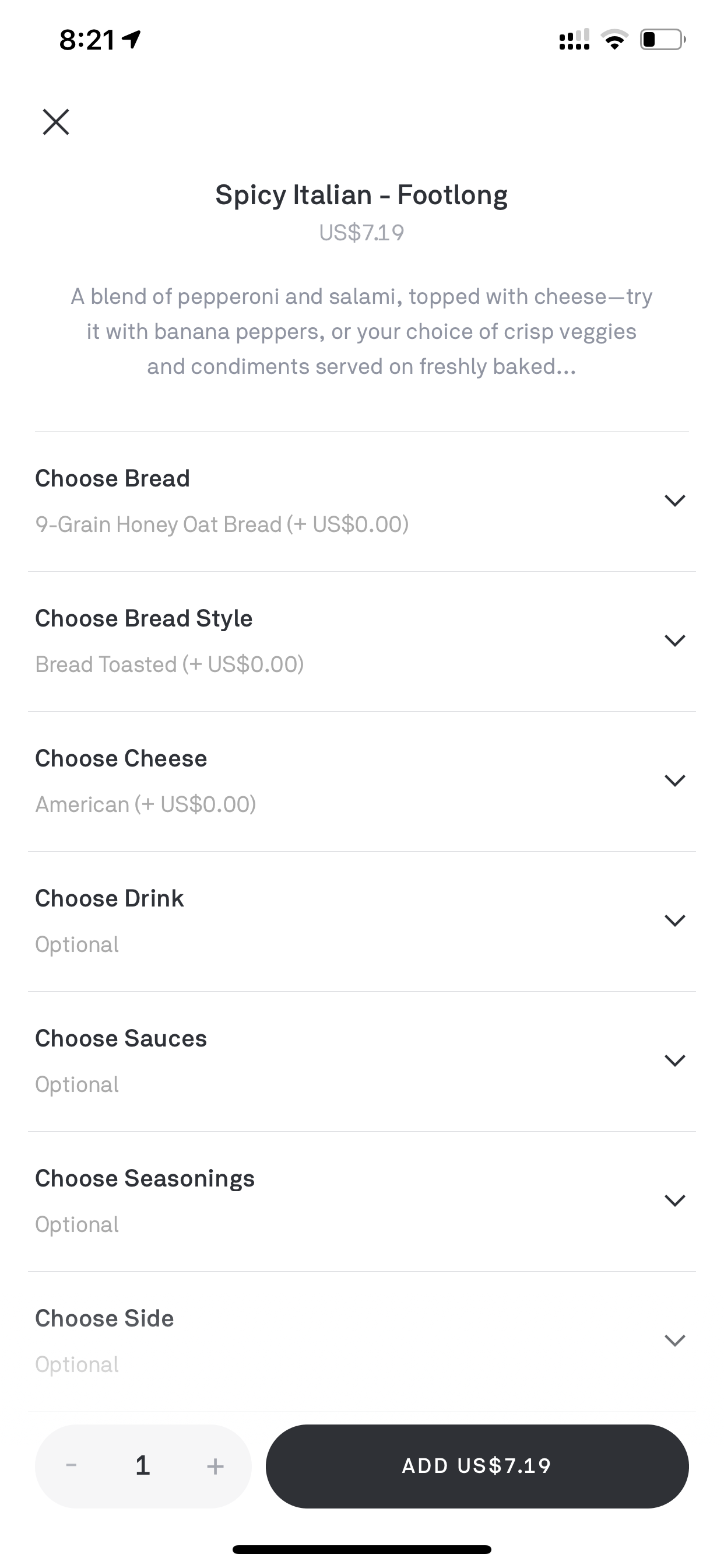Image resolution: width=724 pixels, height=1568 pixels.
Task: Increase quantity with the plus button
Action: tap(215, 1466)
